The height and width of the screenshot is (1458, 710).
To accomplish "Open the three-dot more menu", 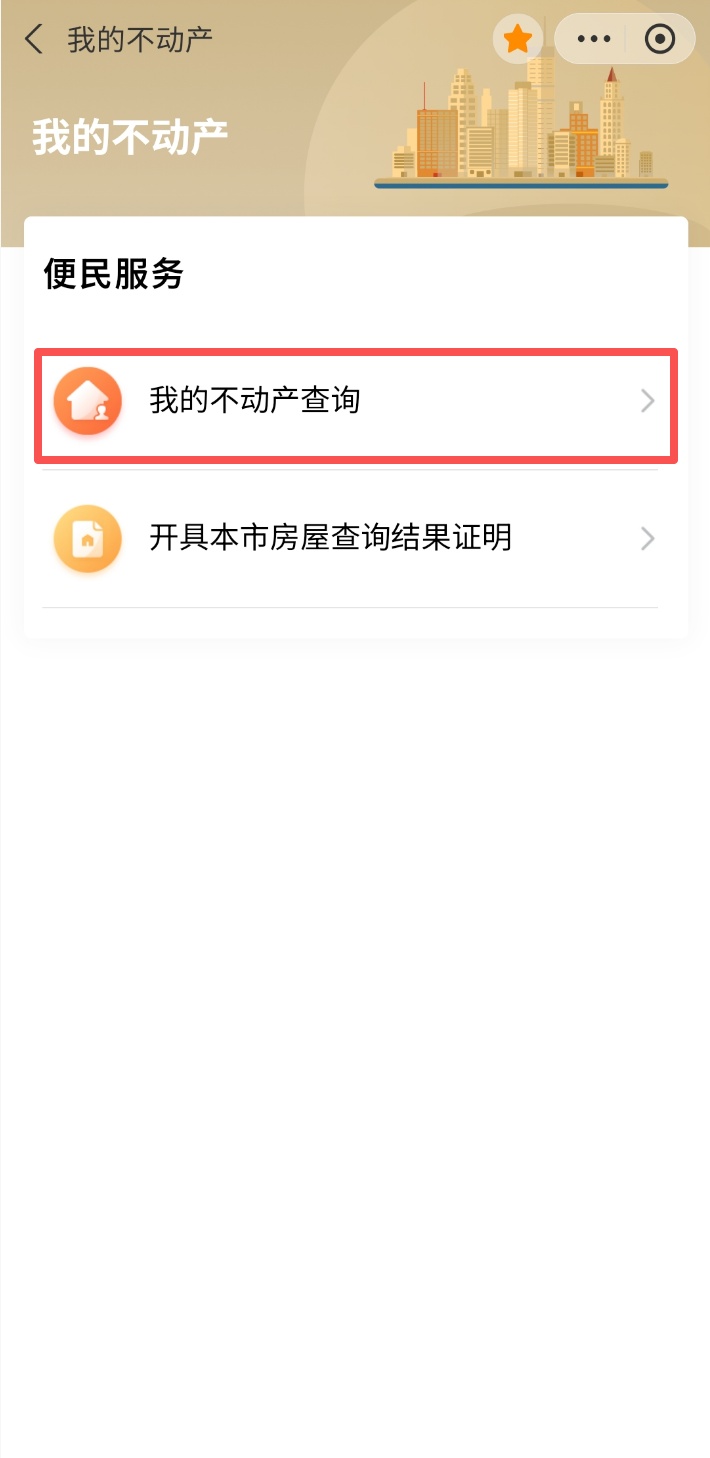I will click(593, 40).
